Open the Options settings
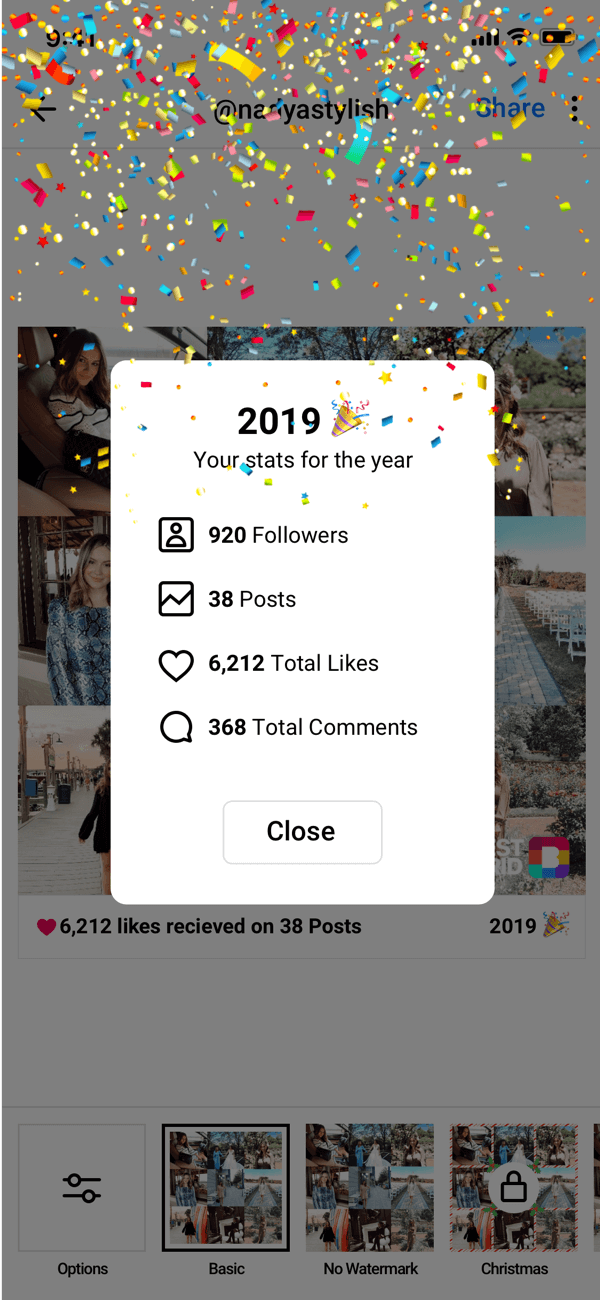Viewport: 600px width, 1300px height. (x=82, y=1188)
